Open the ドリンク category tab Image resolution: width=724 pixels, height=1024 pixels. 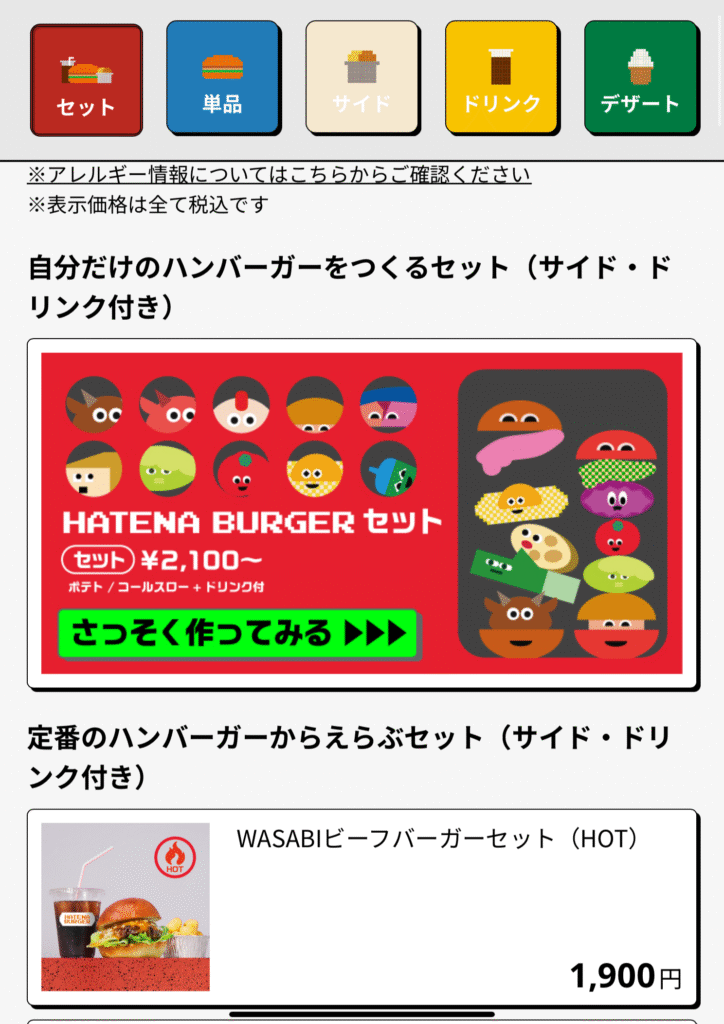[501, 77]
